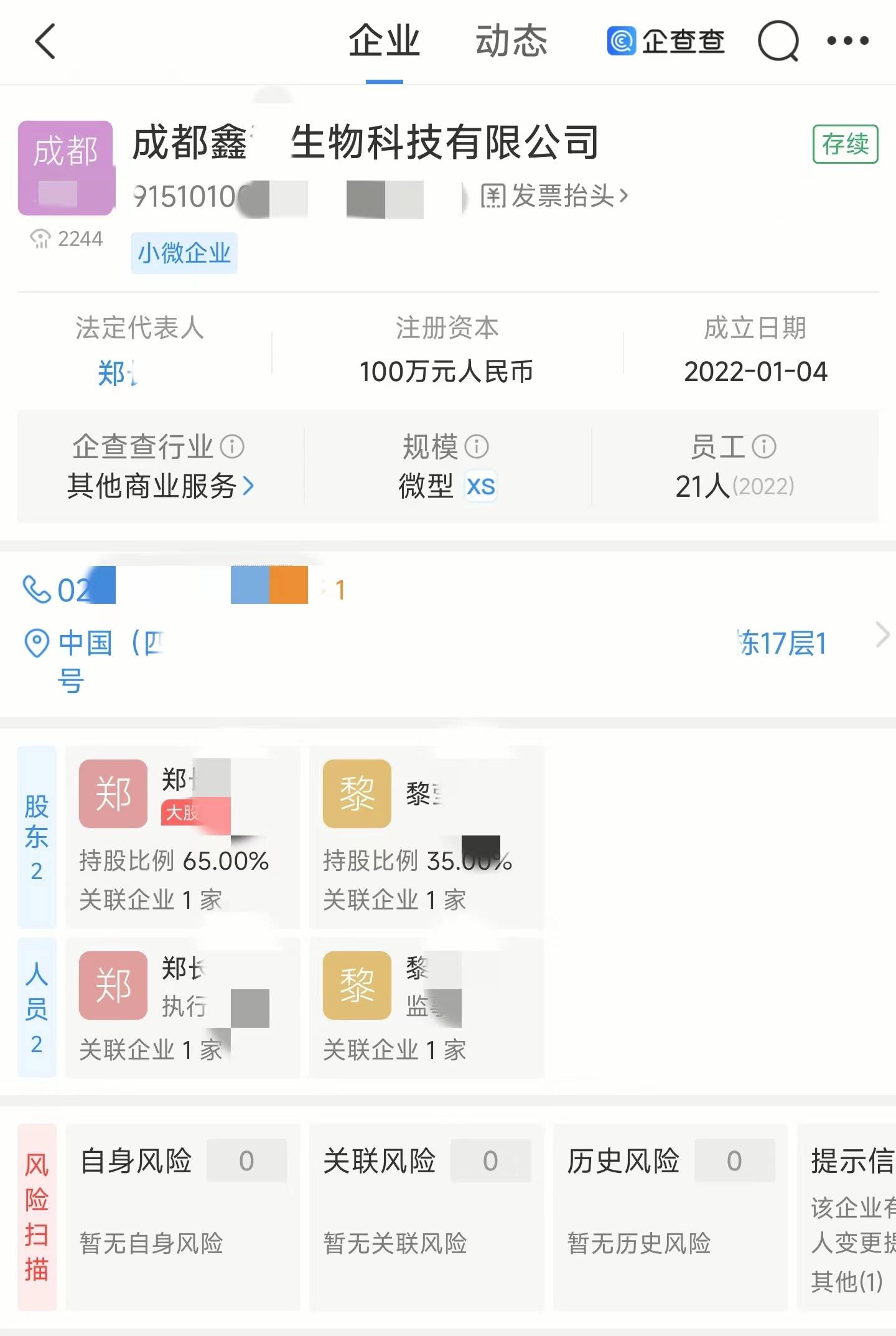Click the 郑 shareholder avatar holding 65%

pos(112,793)
